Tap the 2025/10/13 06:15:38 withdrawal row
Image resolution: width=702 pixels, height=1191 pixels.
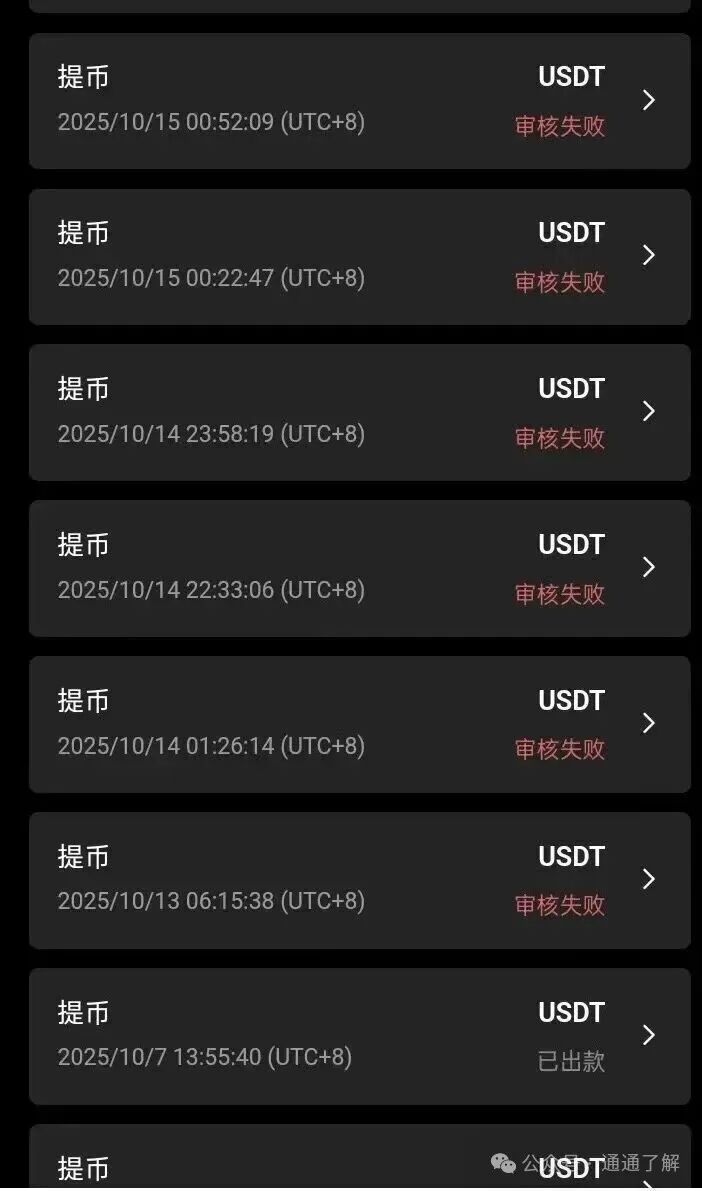pos(359,880)
